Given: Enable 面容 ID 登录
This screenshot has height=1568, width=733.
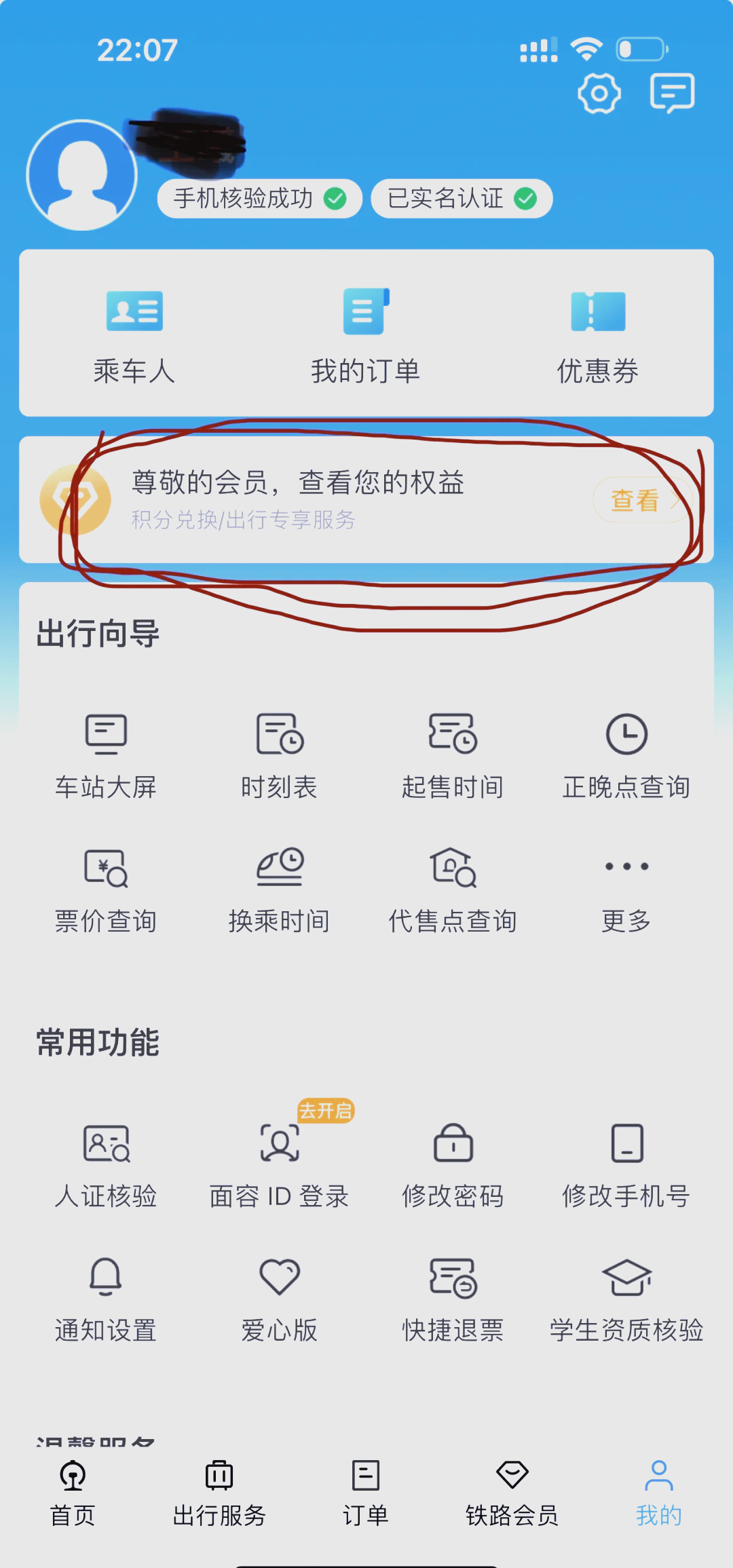Looking at the screenshot, I should coord(280,1164).
